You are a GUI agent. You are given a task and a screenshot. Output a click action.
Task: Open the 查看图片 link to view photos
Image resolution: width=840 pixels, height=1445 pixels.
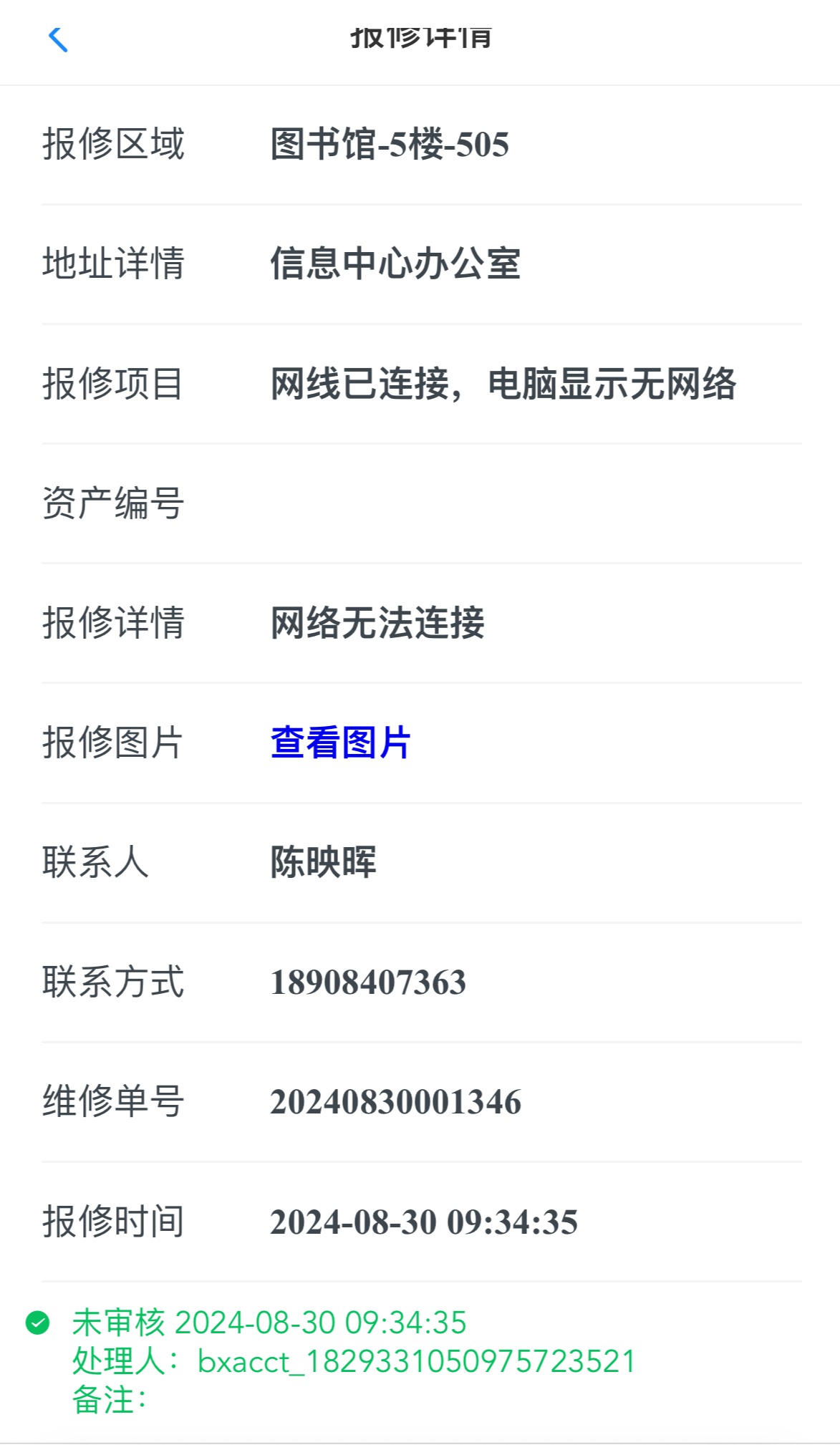coord(340,743)
